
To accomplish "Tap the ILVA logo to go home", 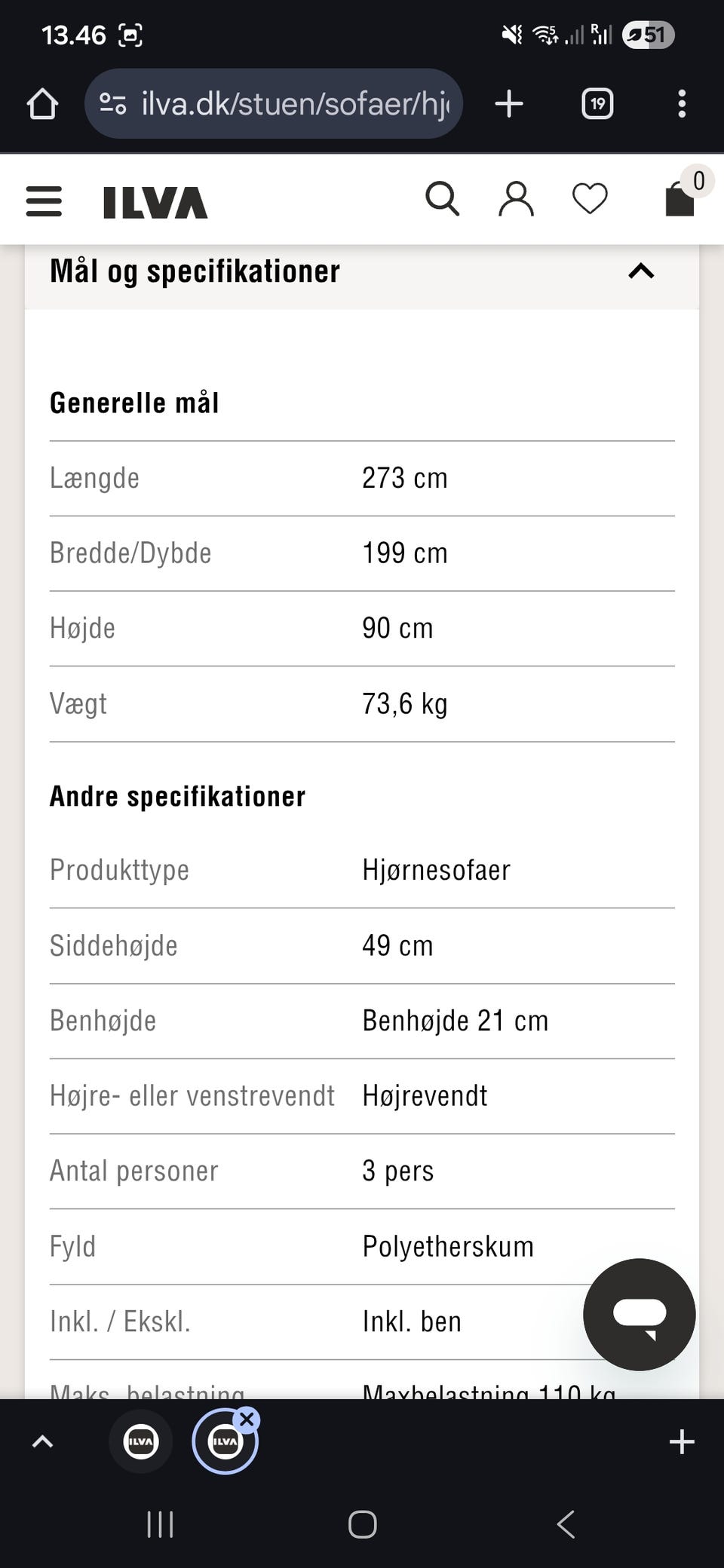I will 152,201.
